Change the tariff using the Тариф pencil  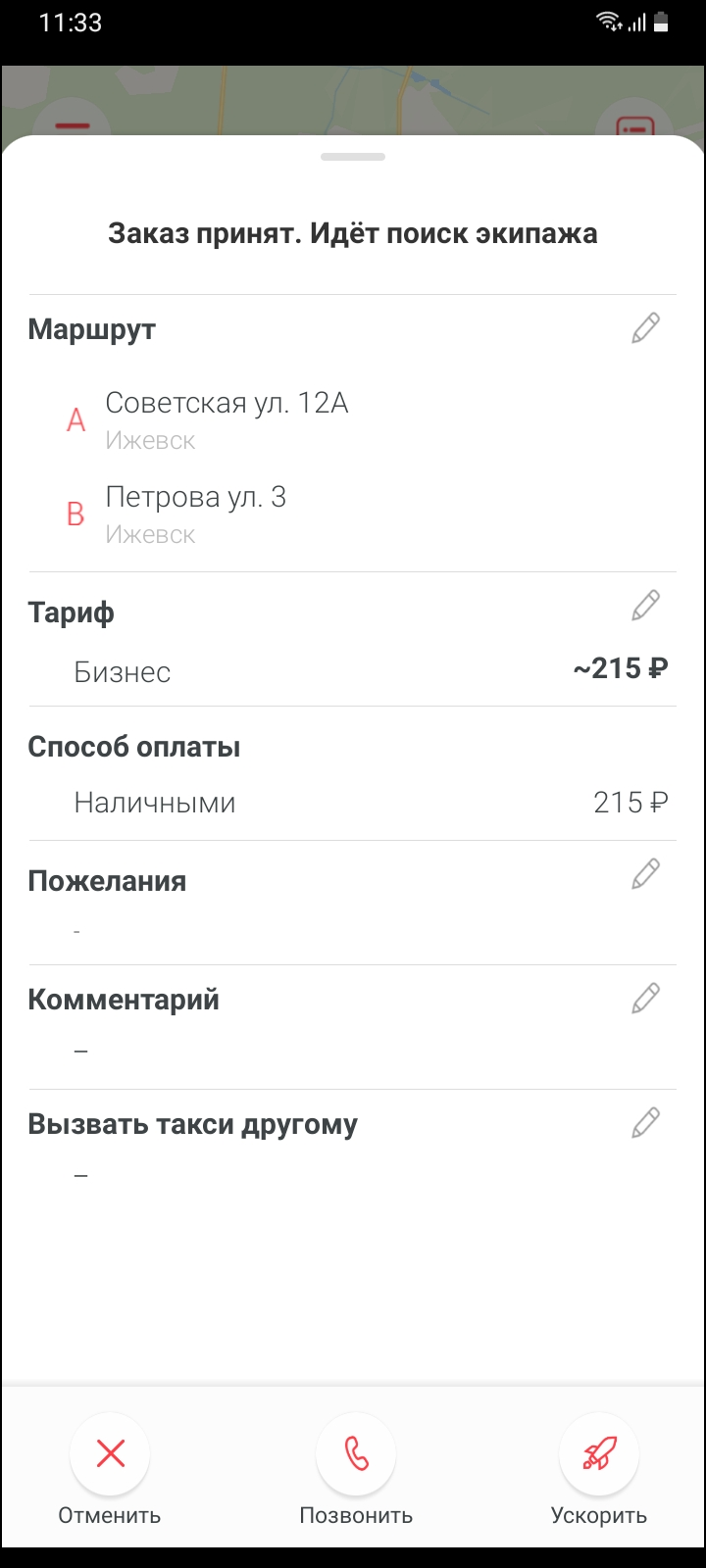pyautogui.click(x=645, y=606)
